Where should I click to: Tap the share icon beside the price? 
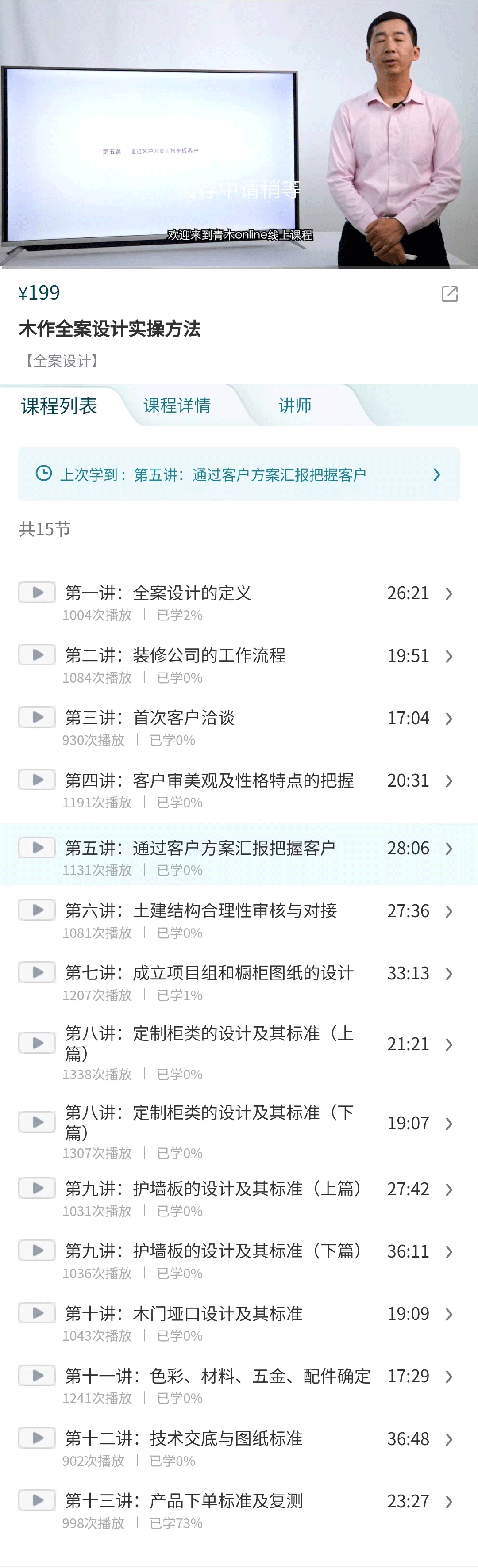coord(449,294)
